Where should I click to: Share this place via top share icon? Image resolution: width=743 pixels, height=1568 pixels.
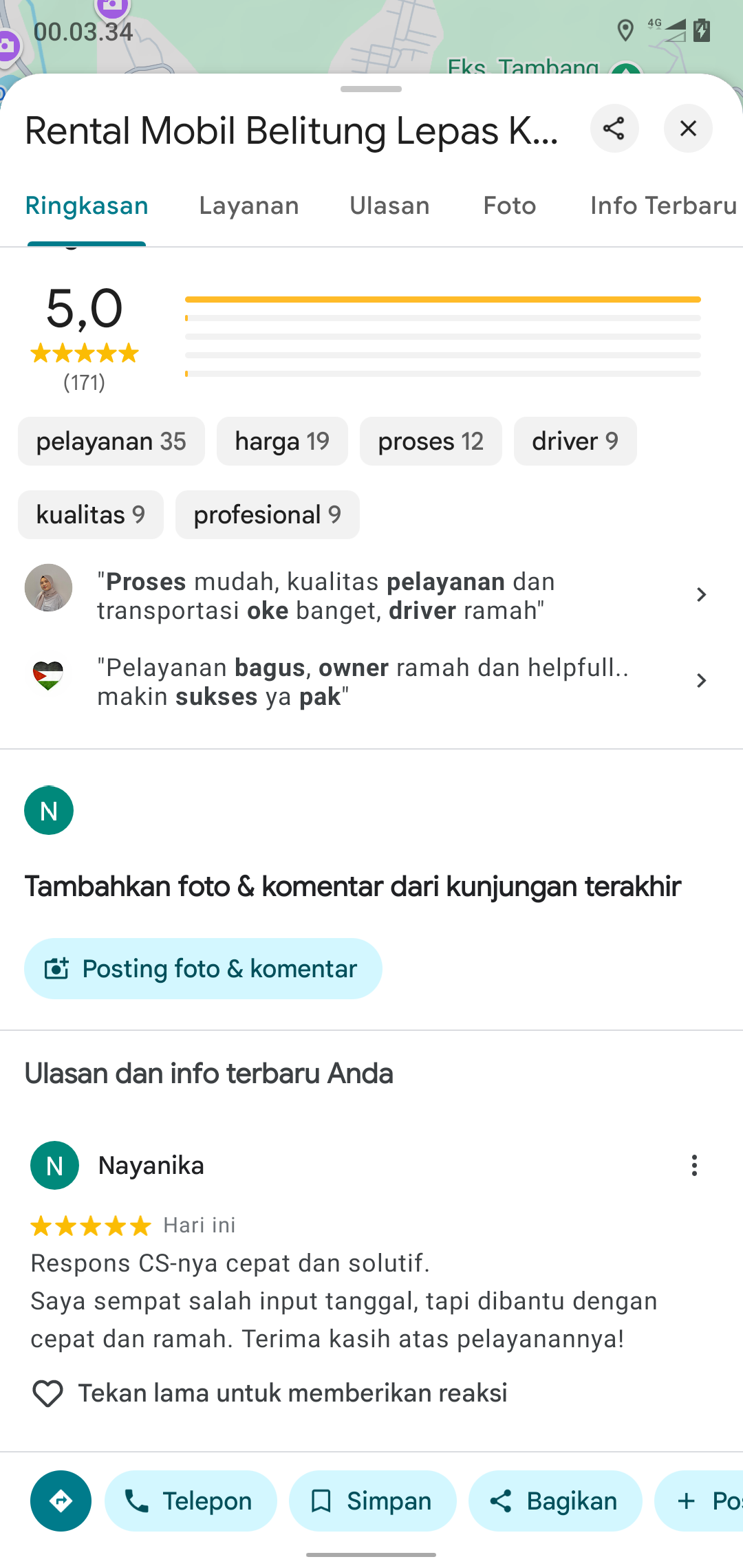tap(614, 129)
